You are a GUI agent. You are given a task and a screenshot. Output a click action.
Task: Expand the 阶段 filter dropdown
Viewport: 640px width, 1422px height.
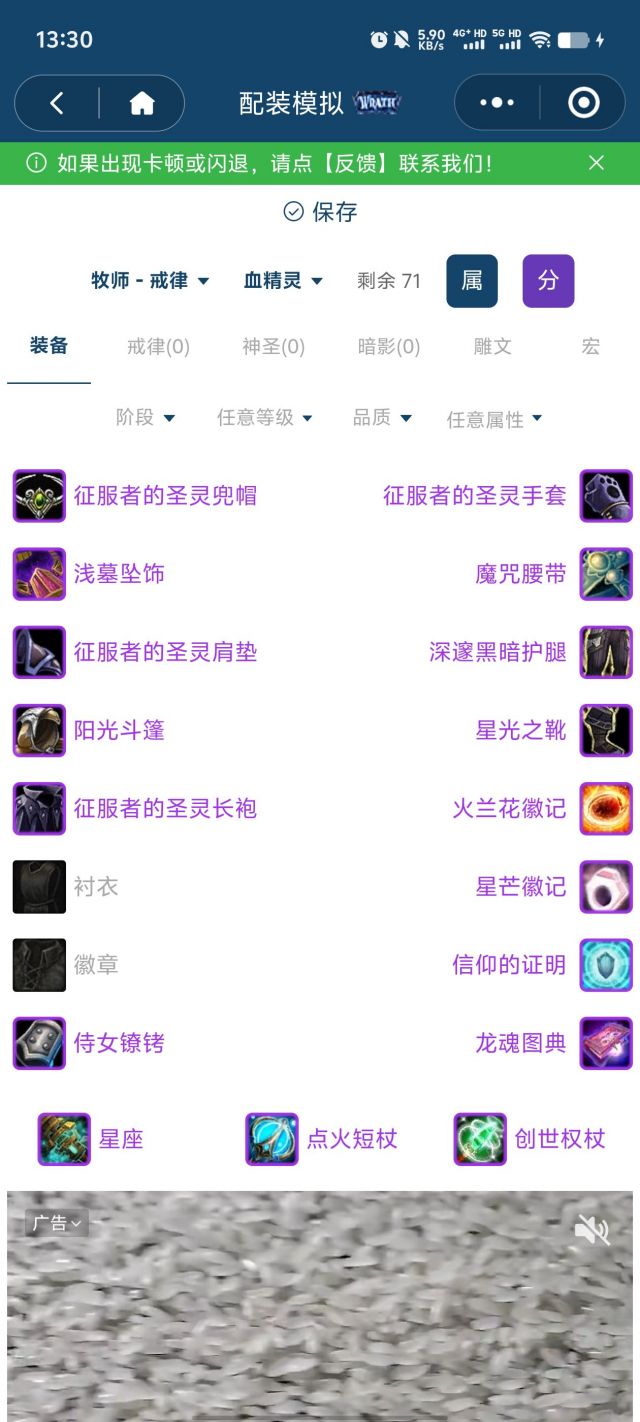pyautogui.click(x=145, y=418)
